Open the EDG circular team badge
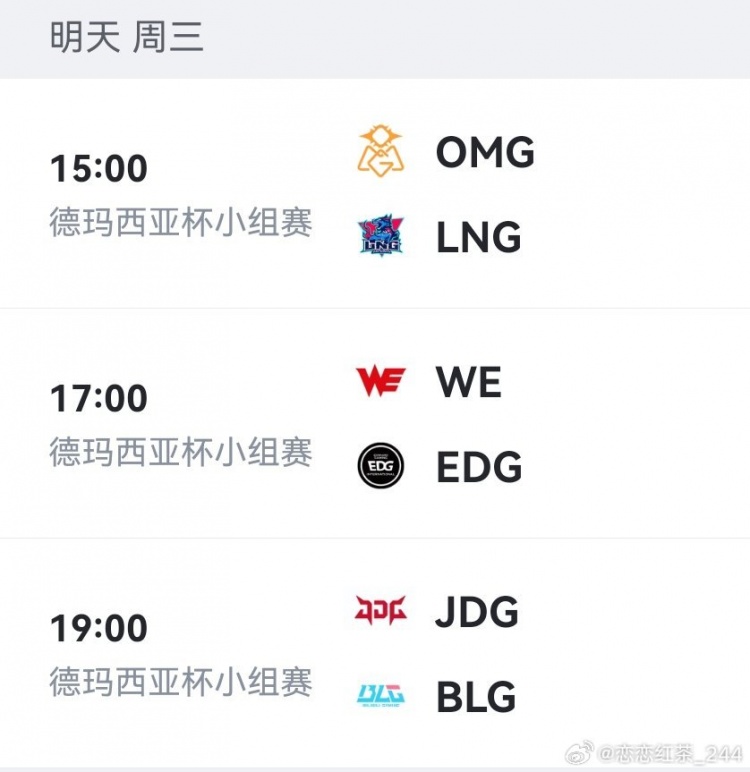This screenshot has height=772, width=750. (x=378, y=466)
